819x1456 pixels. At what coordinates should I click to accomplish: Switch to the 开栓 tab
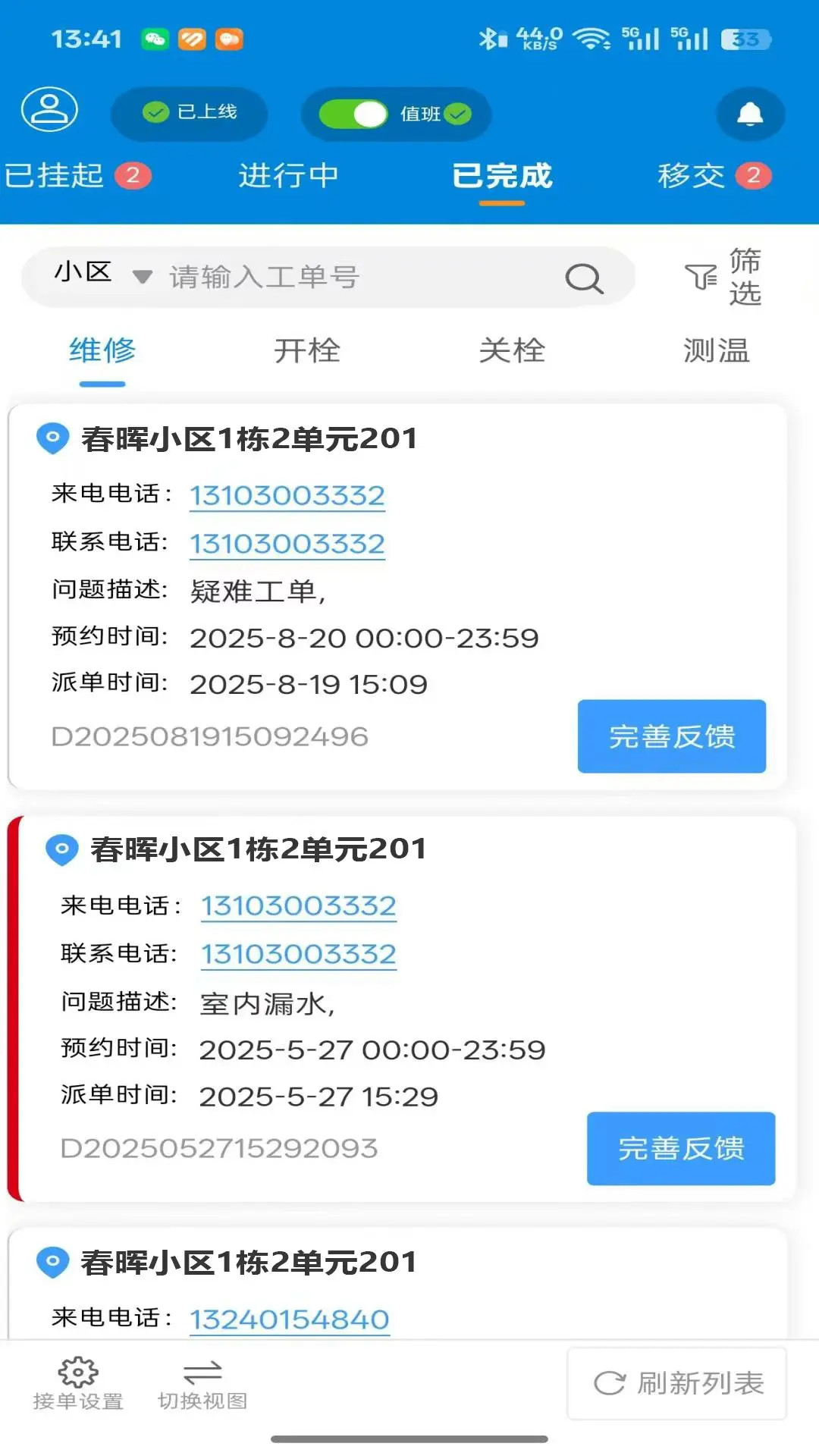[307, 350]
